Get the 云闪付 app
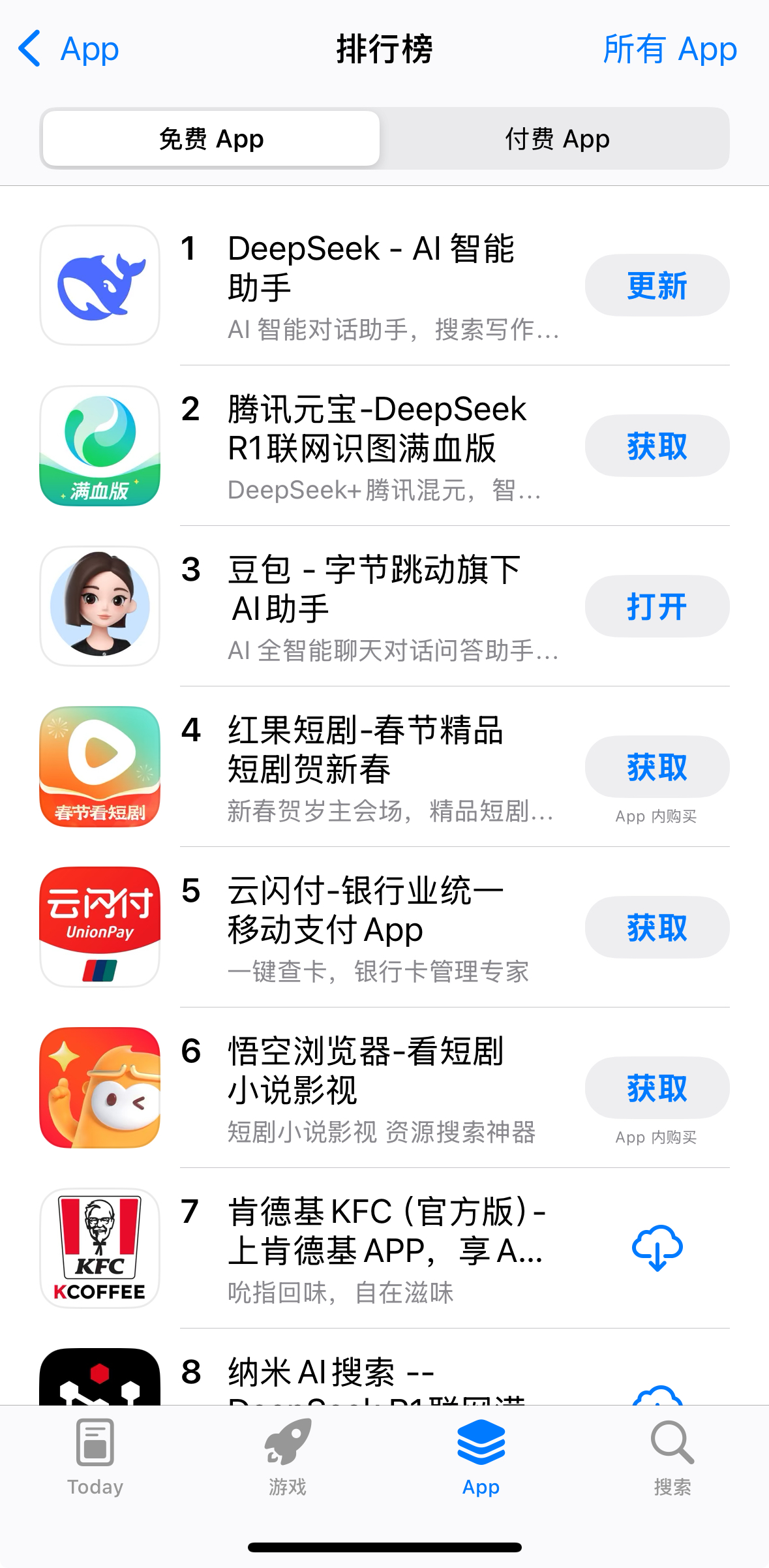Viewport: 769px width, 1568px height. pyautogui.click(x=656, y=928)
